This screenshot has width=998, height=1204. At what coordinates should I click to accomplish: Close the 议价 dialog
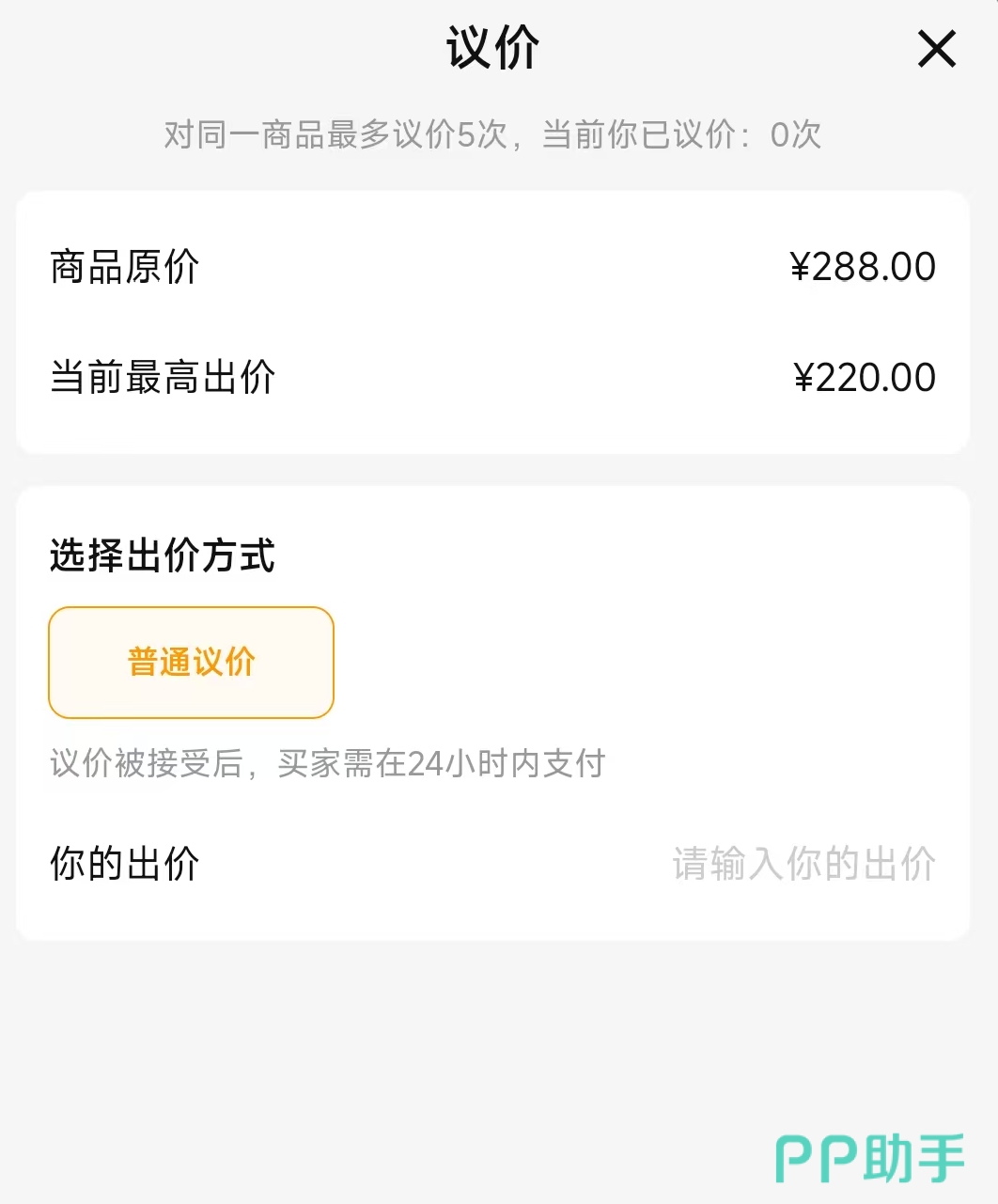(x=936, y=49)
